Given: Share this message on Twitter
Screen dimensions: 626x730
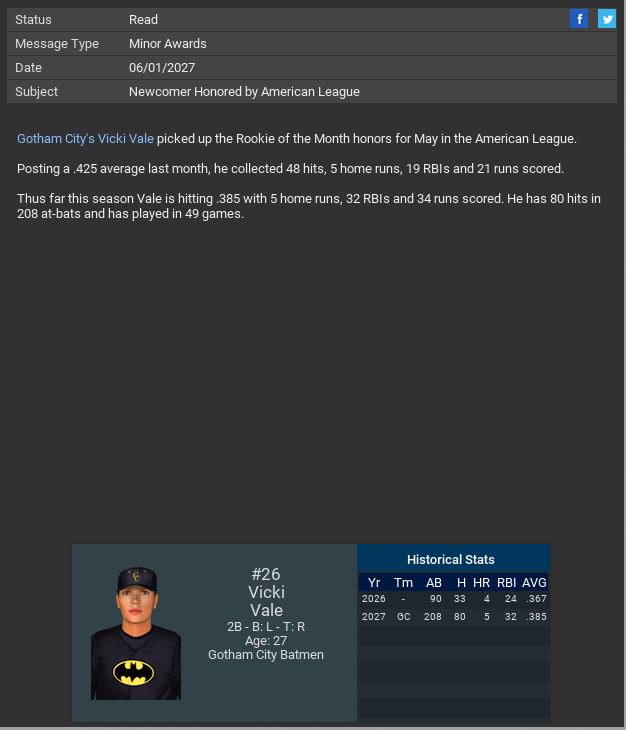Looking at the screenshot, I should click(x=607, y=19).
